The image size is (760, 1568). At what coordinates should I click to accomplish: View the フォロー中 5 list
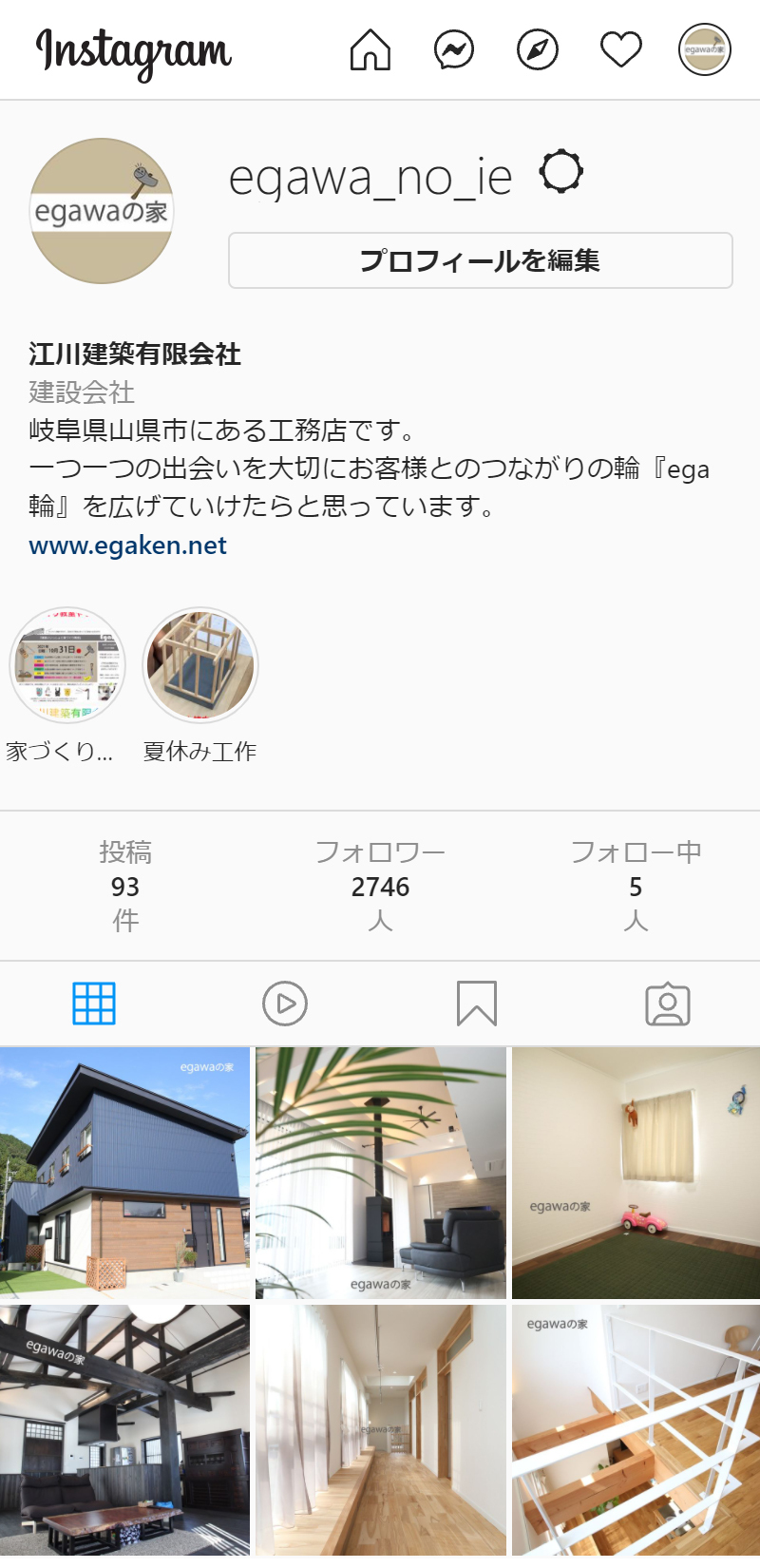point(636,886)
